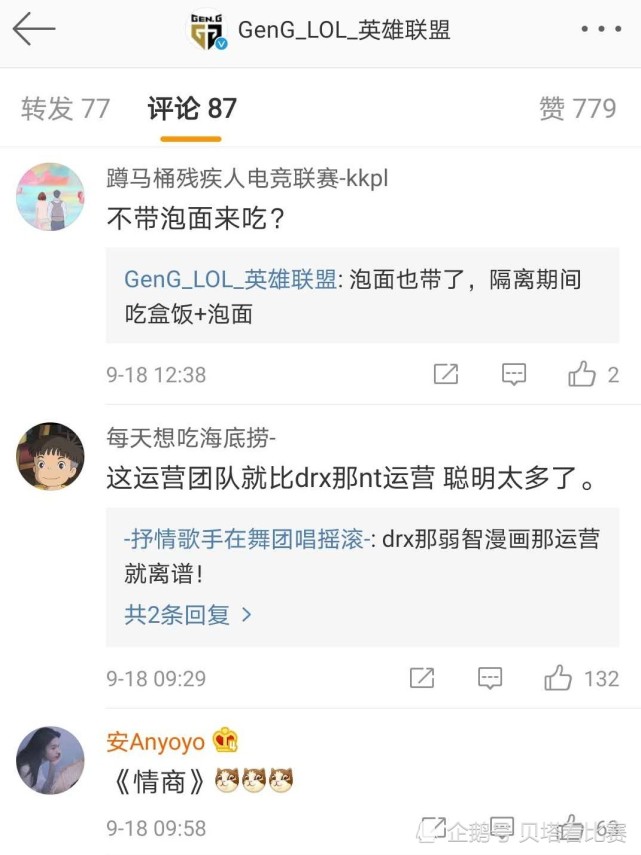Open -抒情歌手在舞团唱摇滚- user link
641x855 pixels.
click(243, 540)
